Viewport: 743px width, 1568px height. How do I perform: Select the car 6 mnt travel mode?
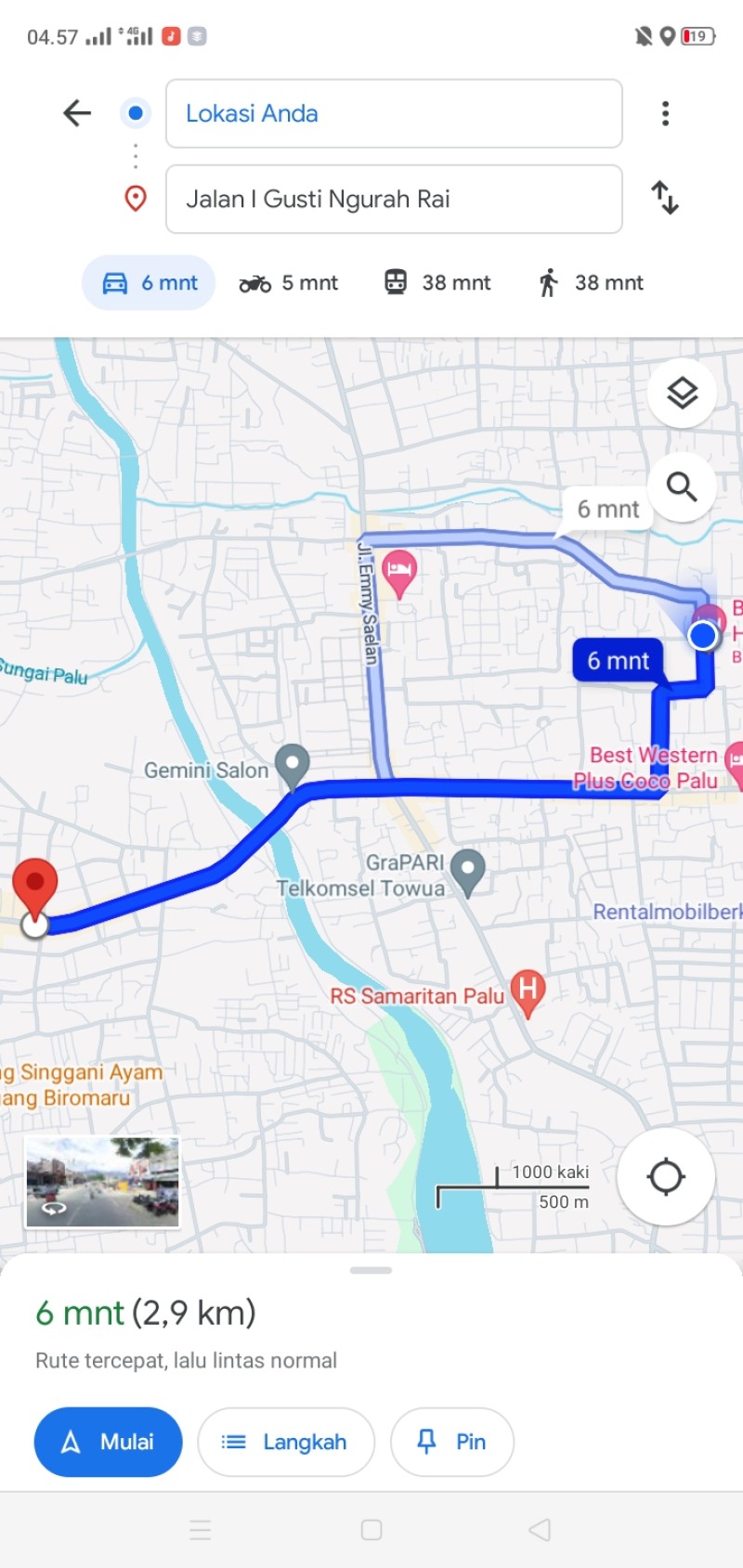click(149, 282)
